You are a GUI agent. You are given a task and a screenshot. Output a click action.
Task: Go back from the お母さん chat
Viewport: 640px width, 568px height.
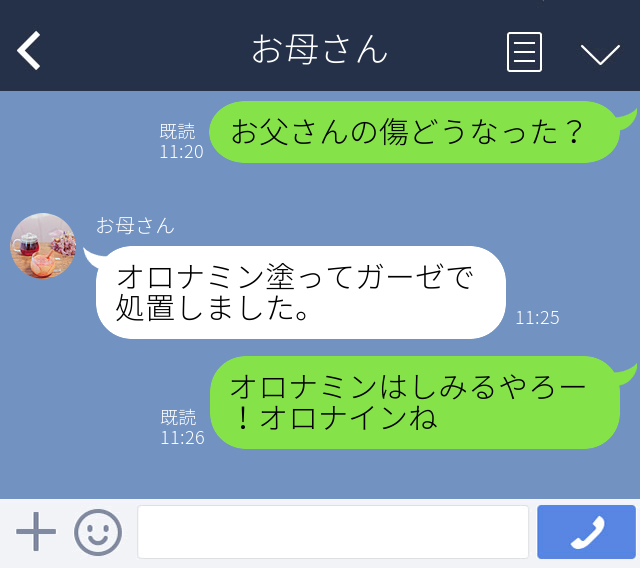pos(29,50)
